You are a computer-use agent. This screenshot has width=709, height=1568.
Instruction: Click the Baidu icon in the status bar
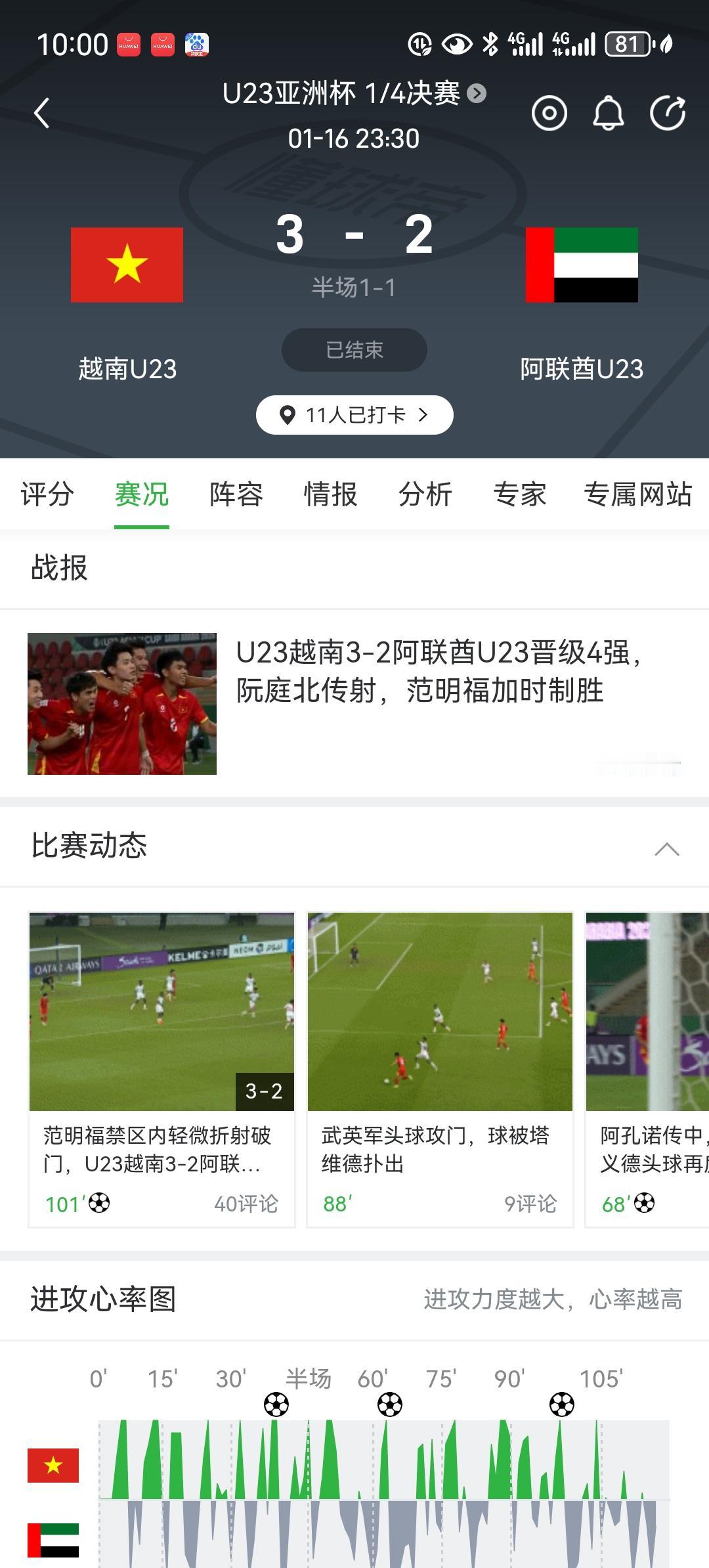[x=196, y=45]
